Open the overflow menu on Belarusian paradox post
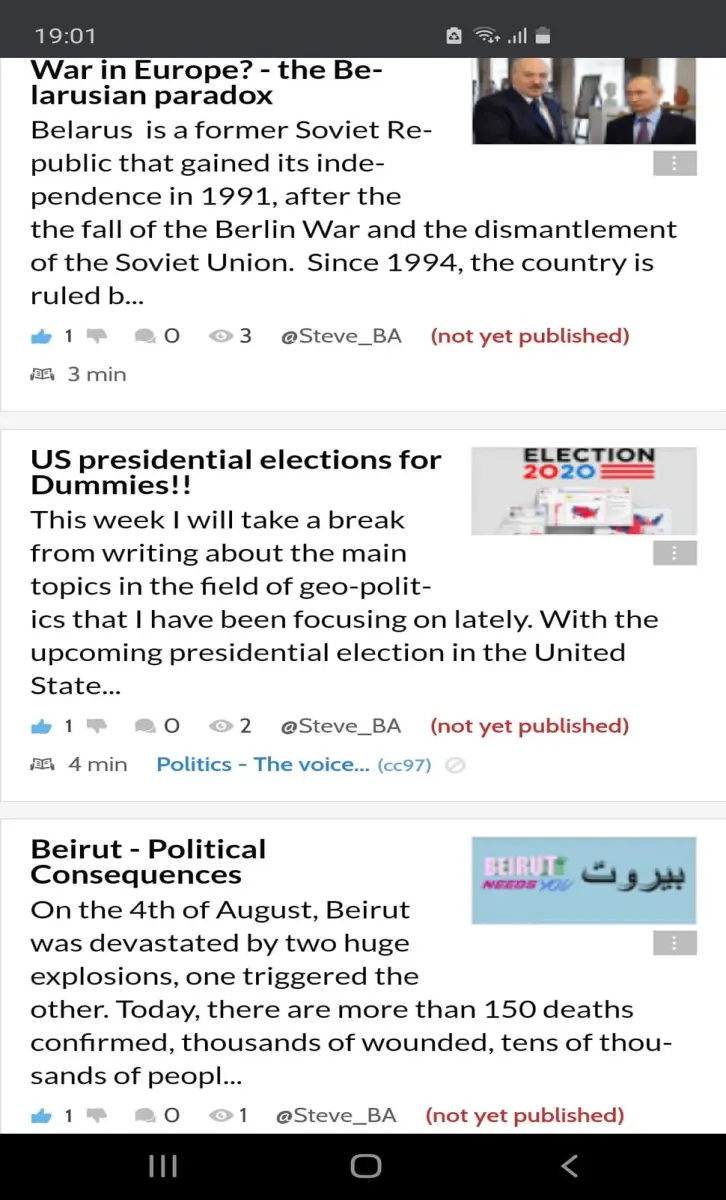Screen dimensions: 726x1200 [x=674, y=163]
